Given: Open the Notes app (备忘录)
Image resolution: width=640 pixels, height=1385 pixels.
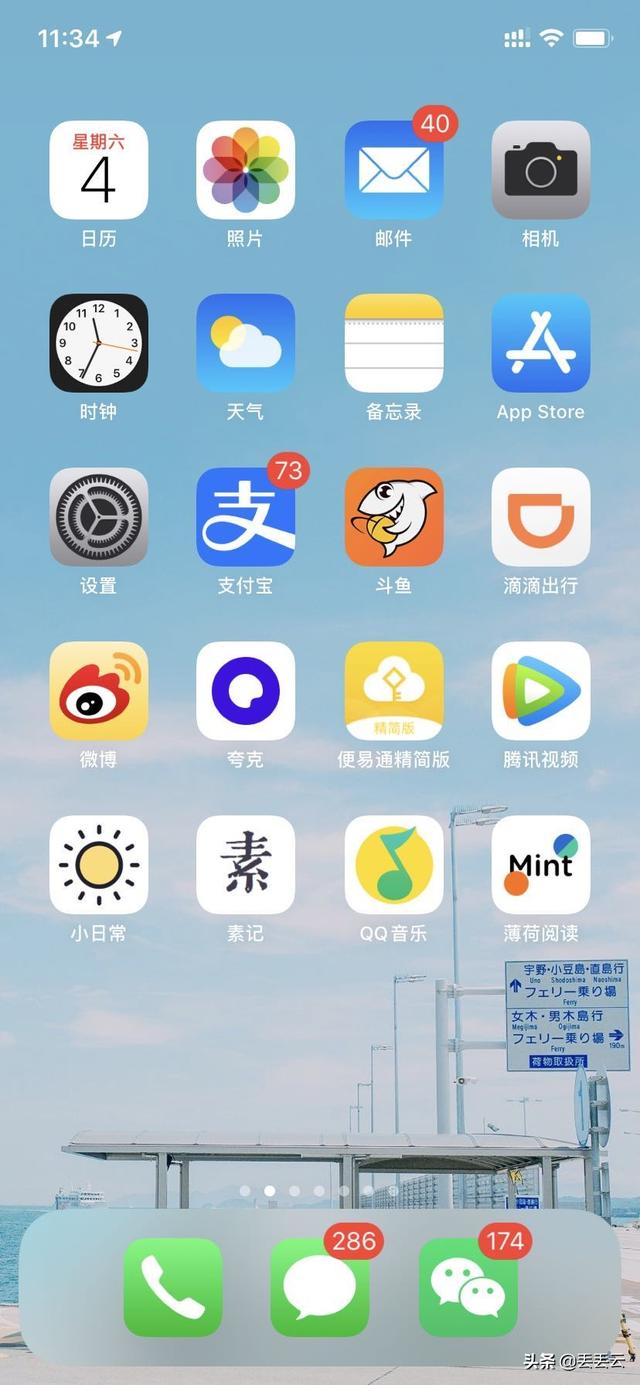Looking at the screenshot, I should click(x=393, y=343).
